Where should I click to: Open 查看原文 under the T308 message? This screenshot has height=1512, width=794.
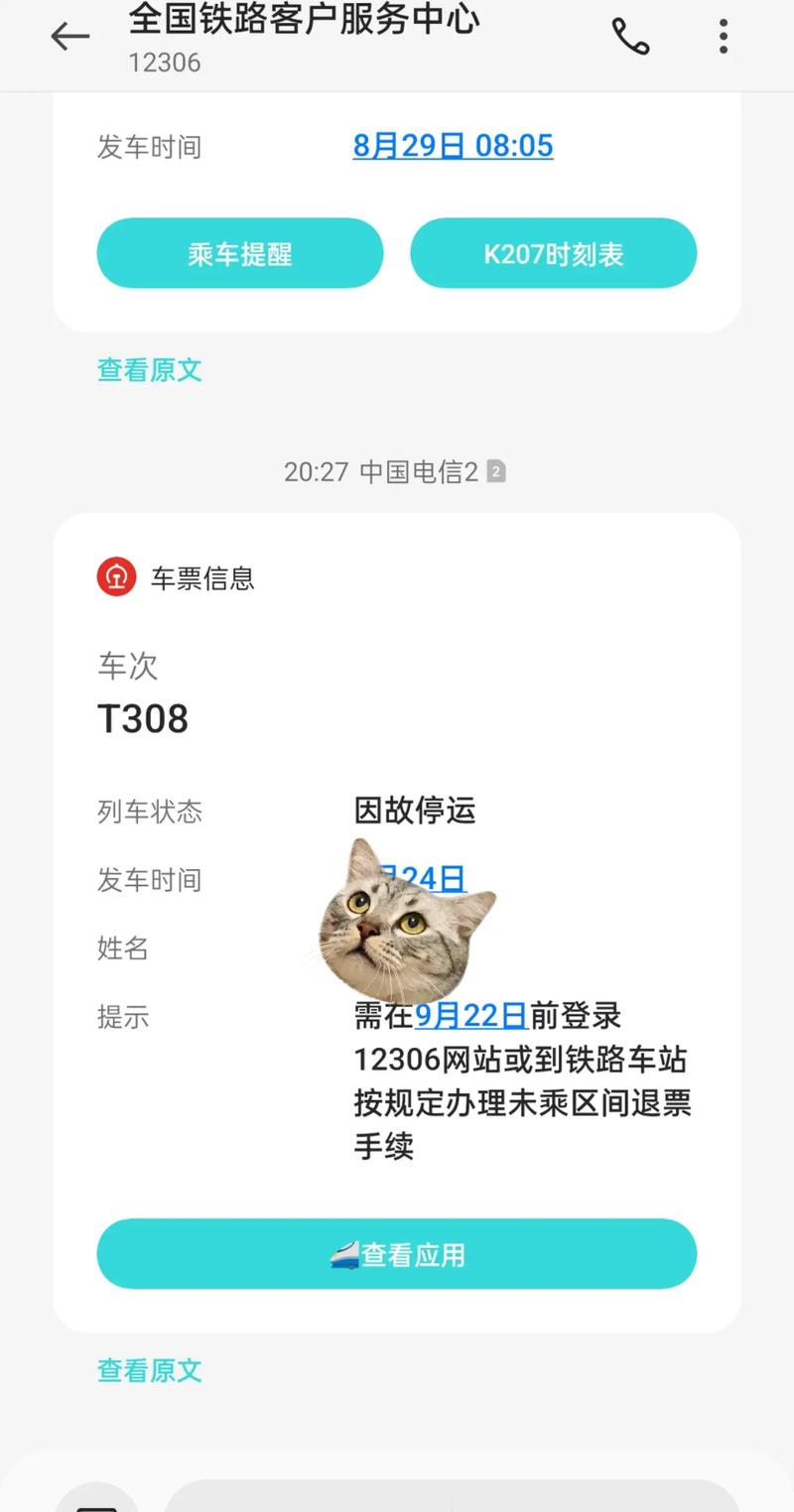149,1370
